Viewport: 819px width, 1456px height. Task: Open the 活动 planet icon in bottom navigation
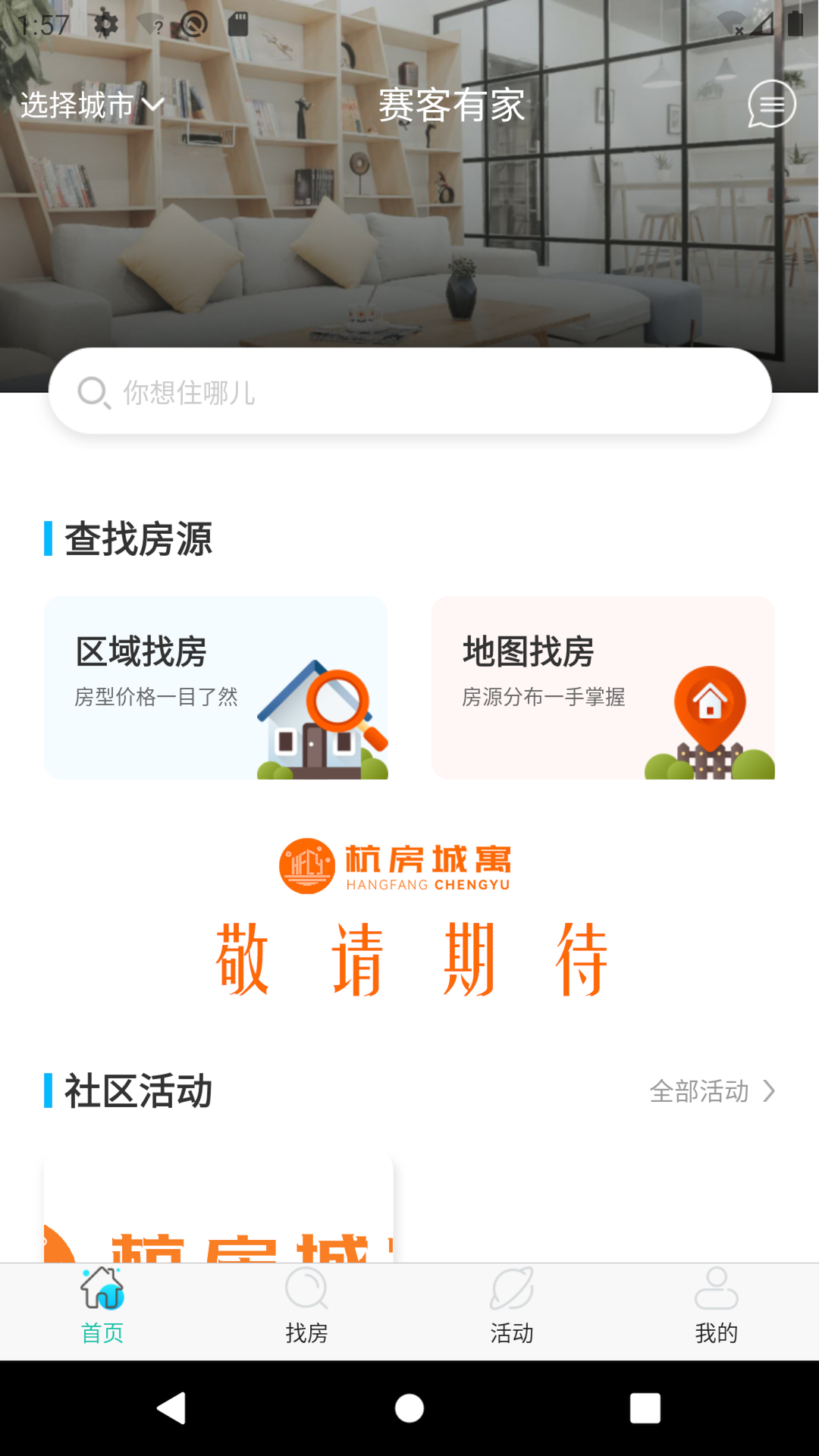(x=512, y=1289)
